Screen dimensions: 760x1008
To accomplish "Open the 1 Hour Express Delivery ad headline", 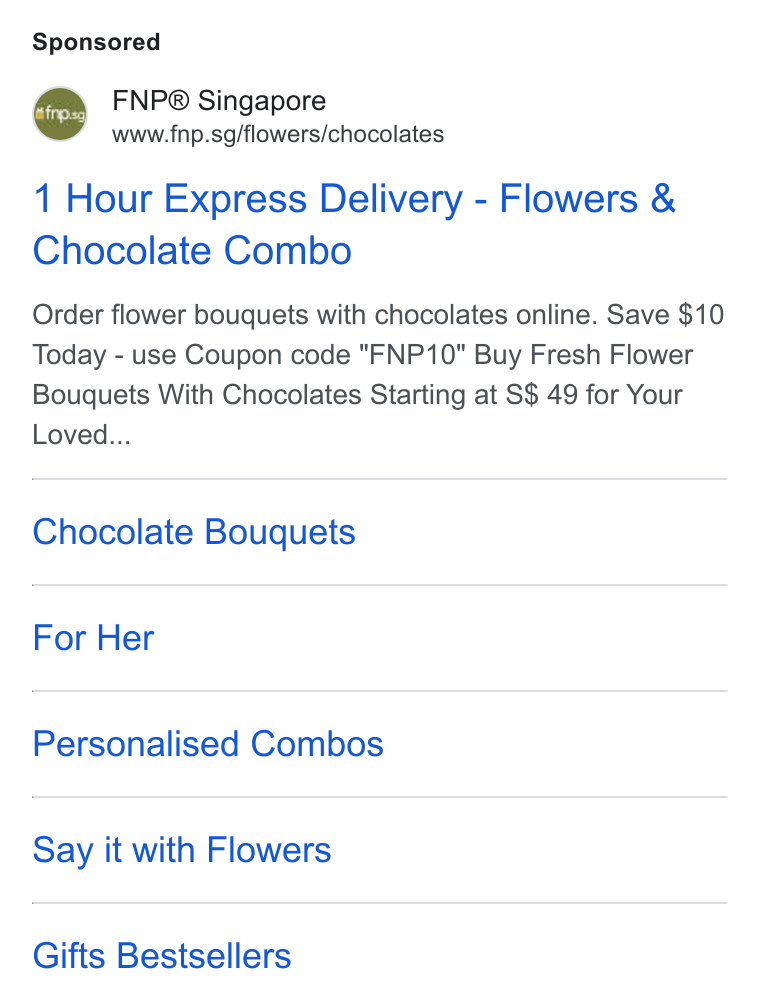I will [354, 224].
